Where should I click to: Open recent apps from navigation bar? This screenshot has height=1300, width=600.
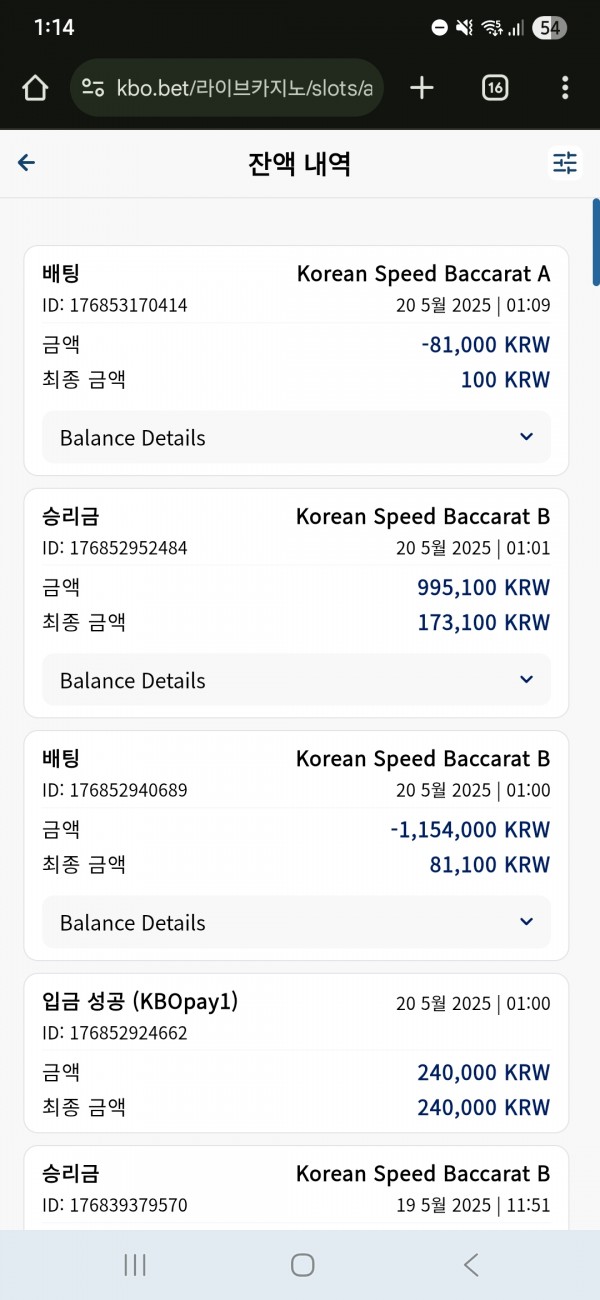pyautogui.click(x=135, y=1265)
